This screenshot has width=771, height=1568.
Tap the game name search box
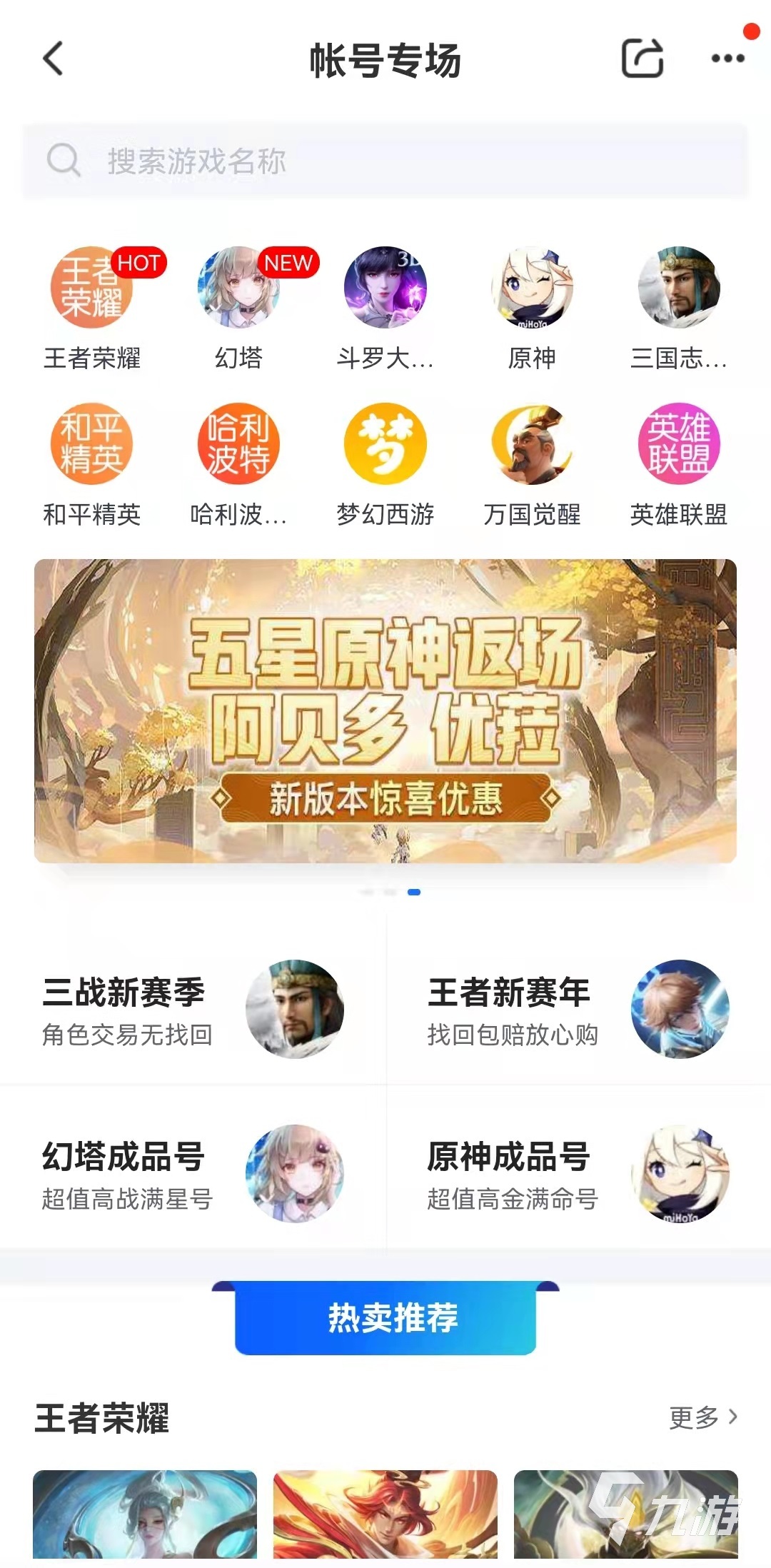[385, 161]
